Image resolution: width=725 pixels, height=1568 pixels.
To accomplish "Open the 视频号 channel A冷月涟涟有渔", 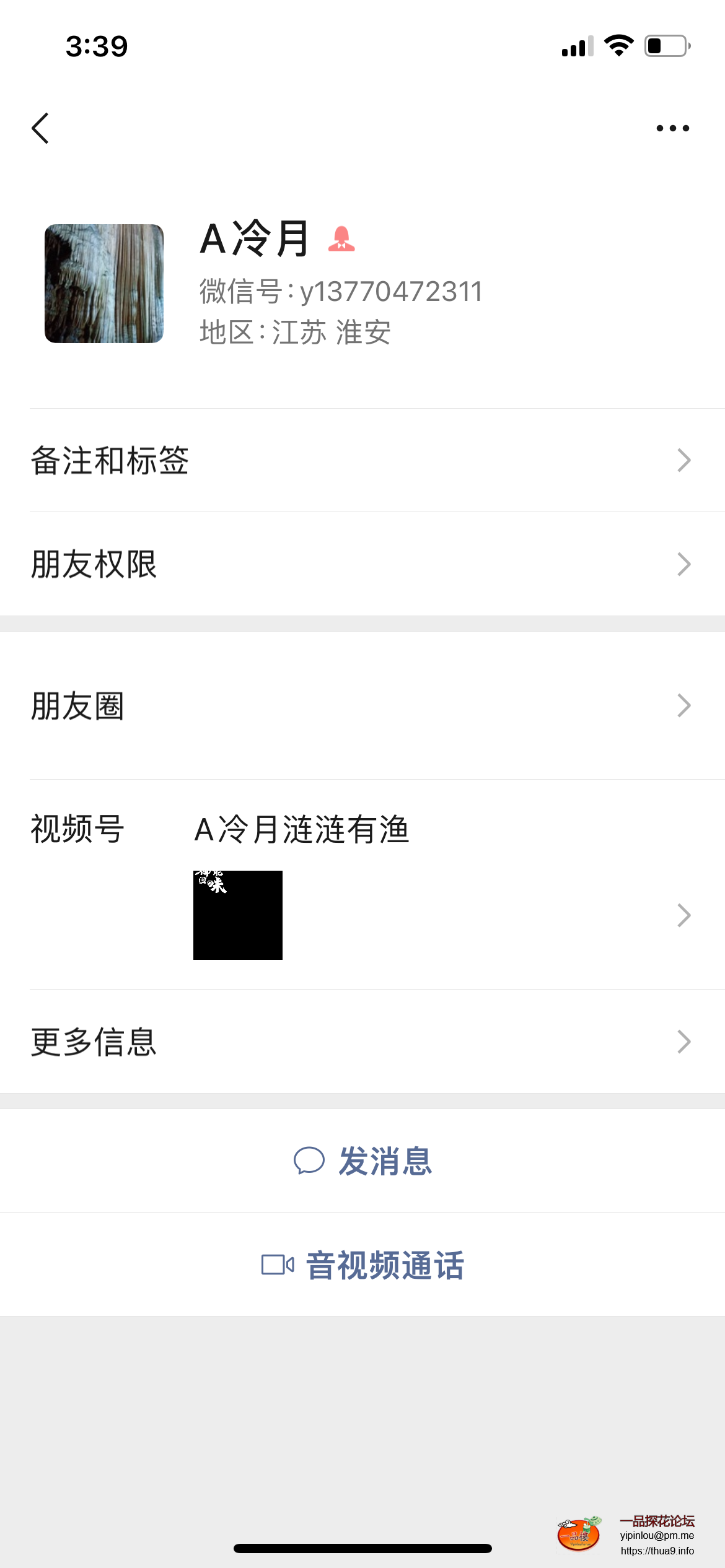I will [x=302, y=830].
